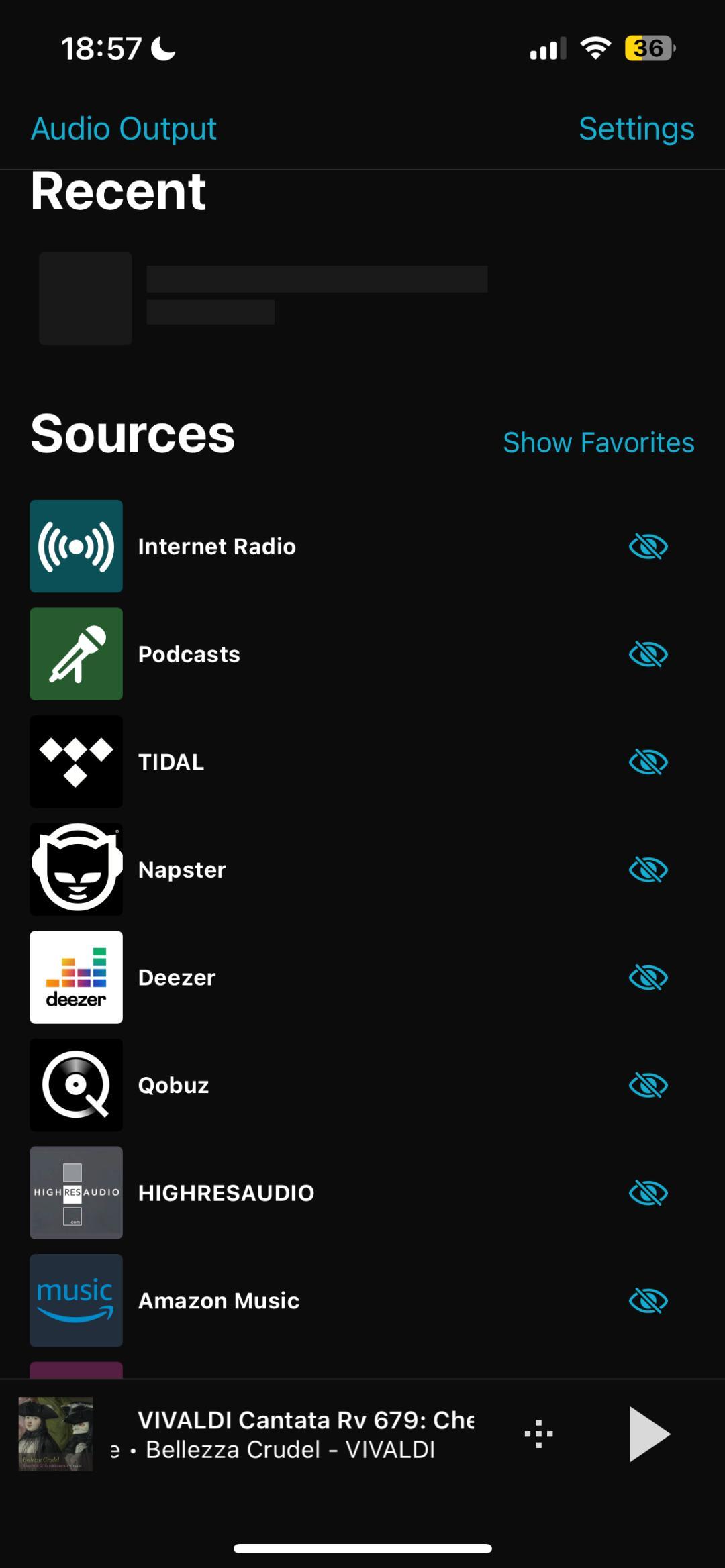Screen dimensions: 725x1568
Task: Select the TIDAL source
Action: point(171,762)
